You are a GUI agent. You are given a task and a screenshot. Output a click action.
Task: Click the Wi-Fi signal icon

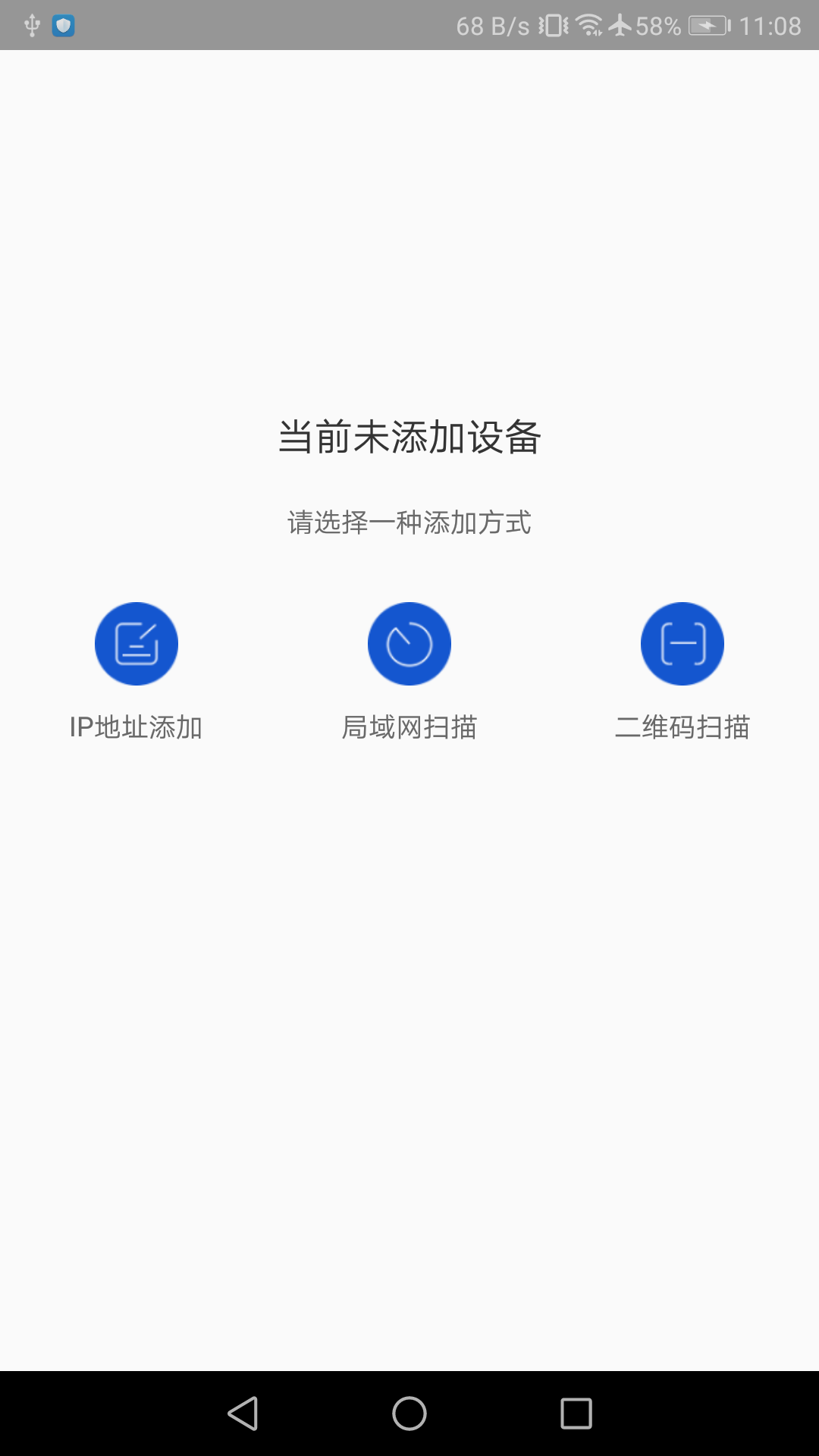click(590, 24)
